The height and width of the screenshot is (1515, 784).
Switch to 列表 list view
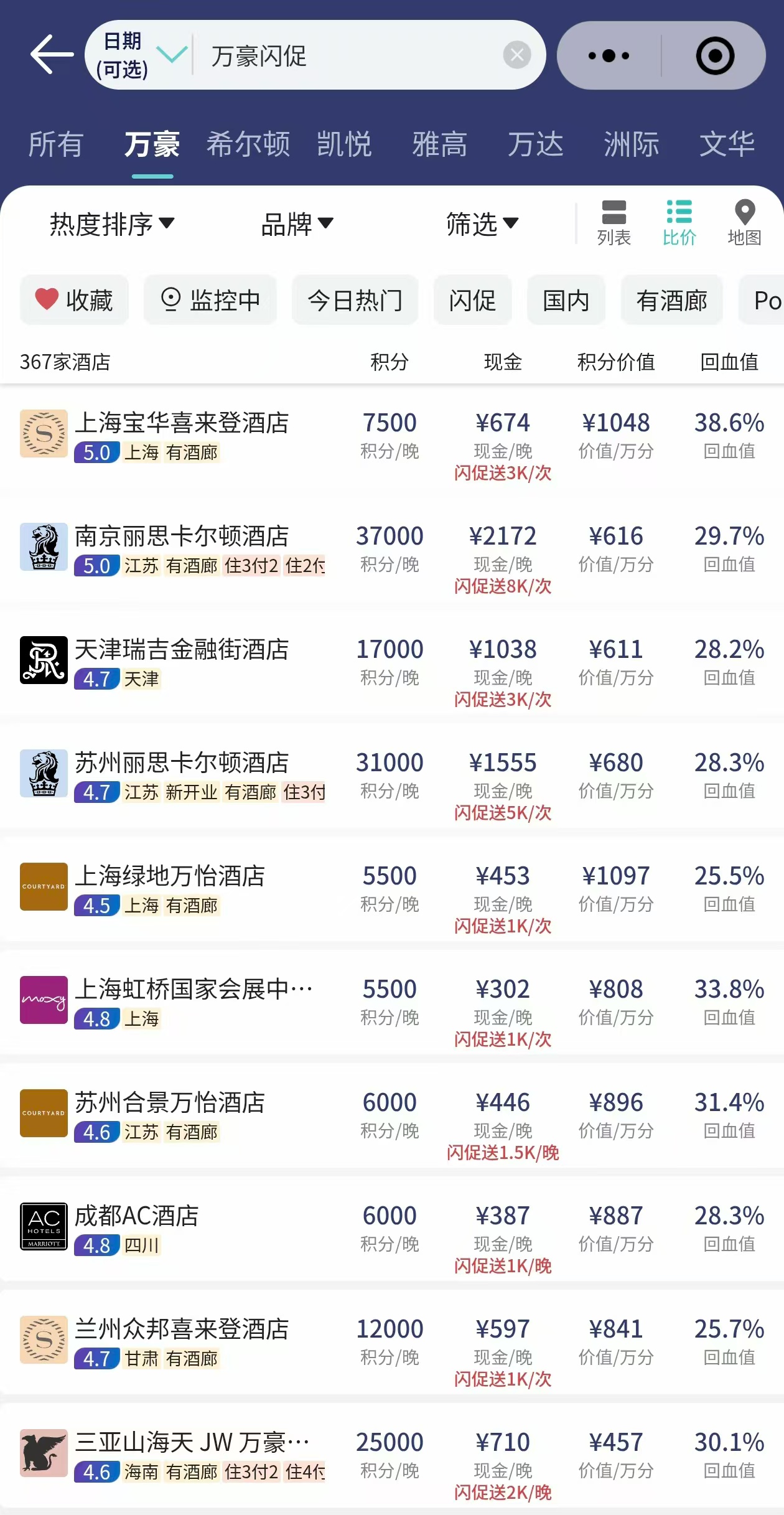[x=614, y=223]
